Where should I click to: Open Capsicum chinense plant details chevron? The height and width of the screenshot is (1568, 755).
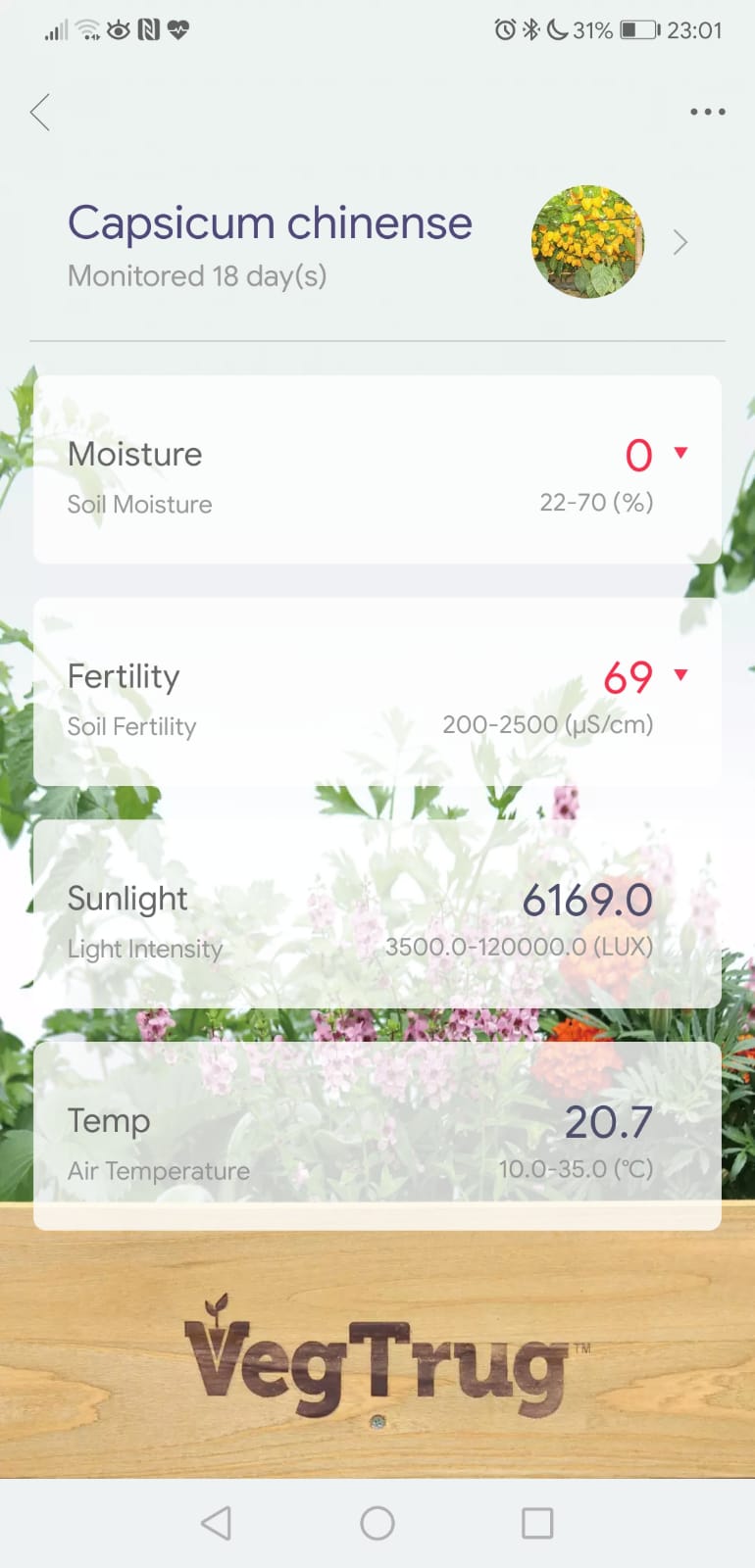680,242
